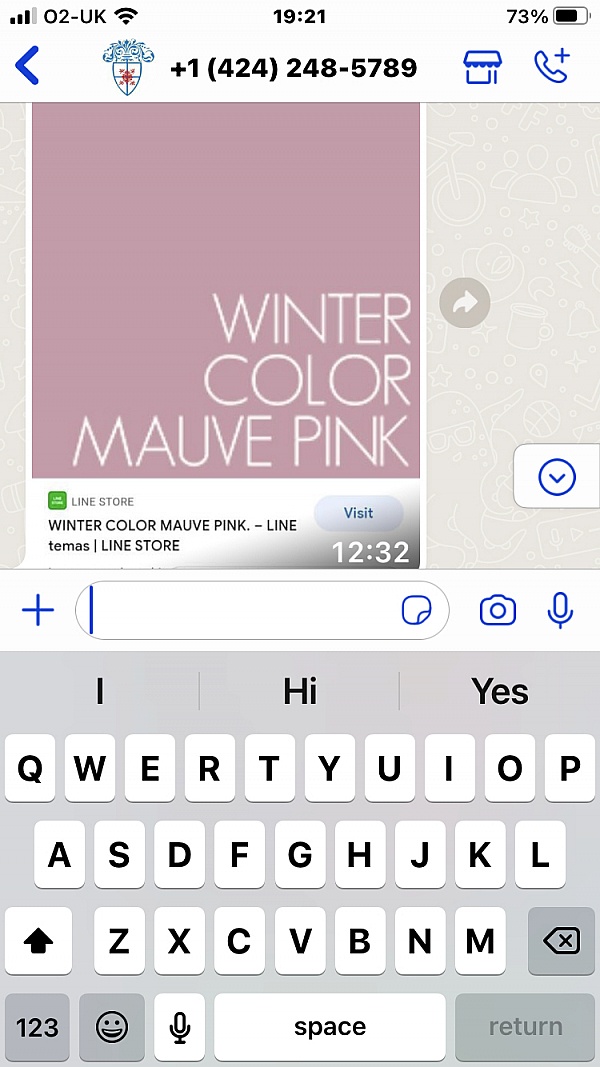The width and height of the screenshot is (600, 1067).
Task: Open the attachment plus menu
Action: pyautogui.click(x=38, y=610)
